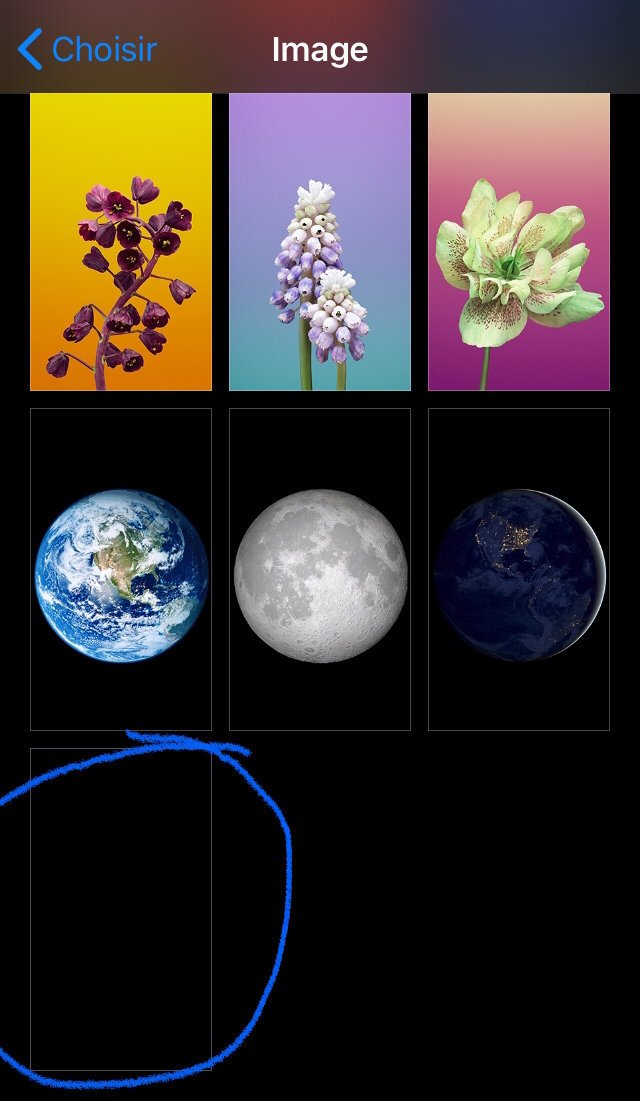Choose the night Earth with city lights wallpaper
Screen dimensions: 640x1101
519,569
